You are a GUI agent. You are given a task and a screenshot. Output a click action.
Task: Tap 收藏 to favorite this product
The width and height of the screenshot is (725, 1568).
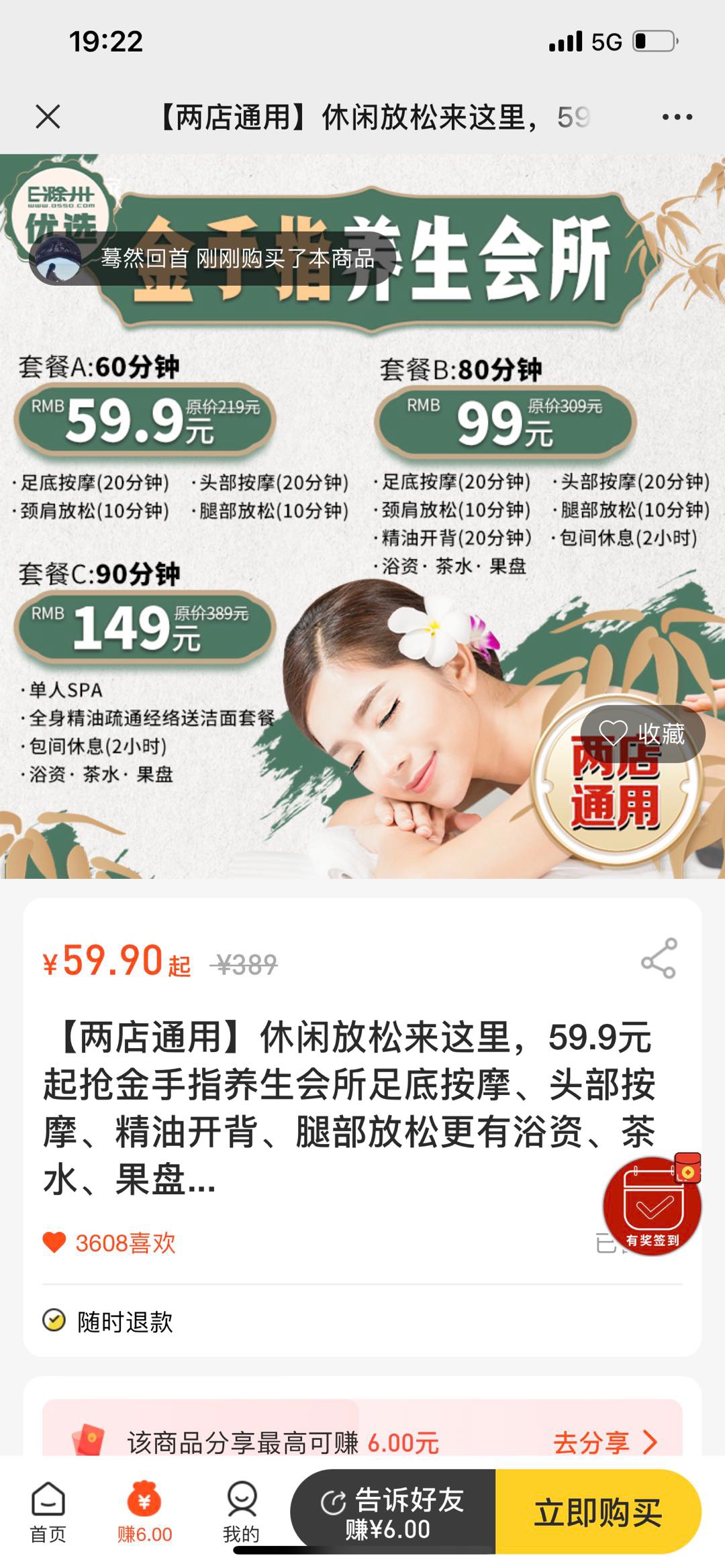click(642, 734)
